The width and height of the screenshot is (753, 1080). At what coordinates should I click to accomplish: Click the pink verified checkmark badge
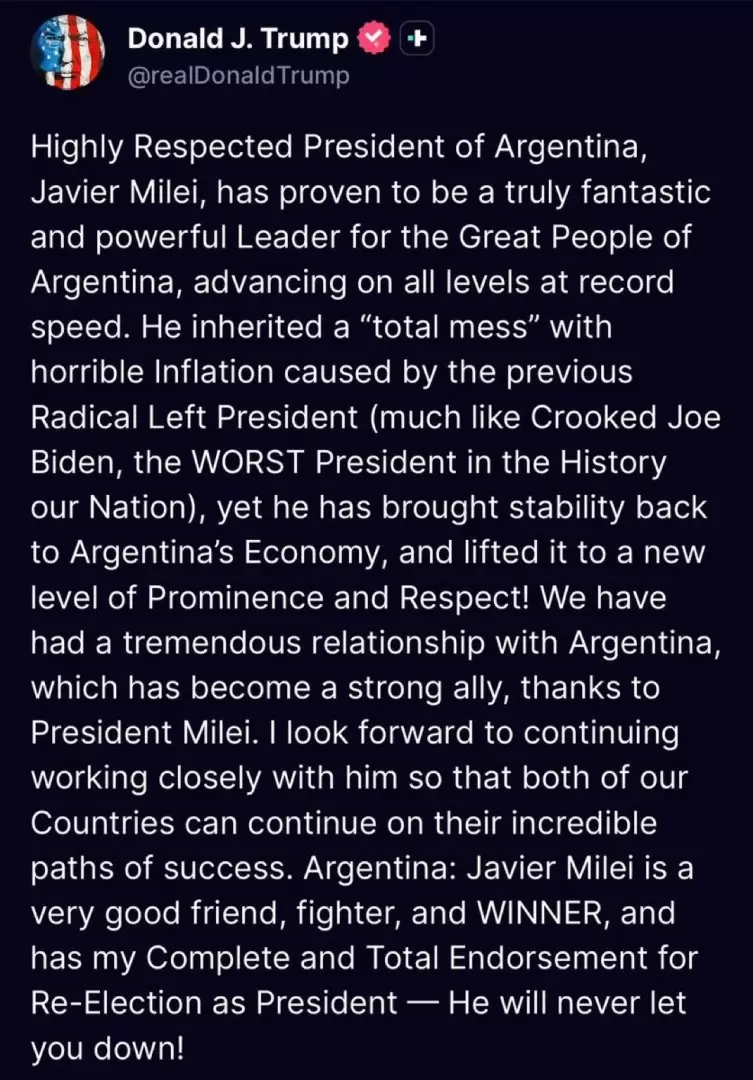pyautogui.click(x=371, y=37)
